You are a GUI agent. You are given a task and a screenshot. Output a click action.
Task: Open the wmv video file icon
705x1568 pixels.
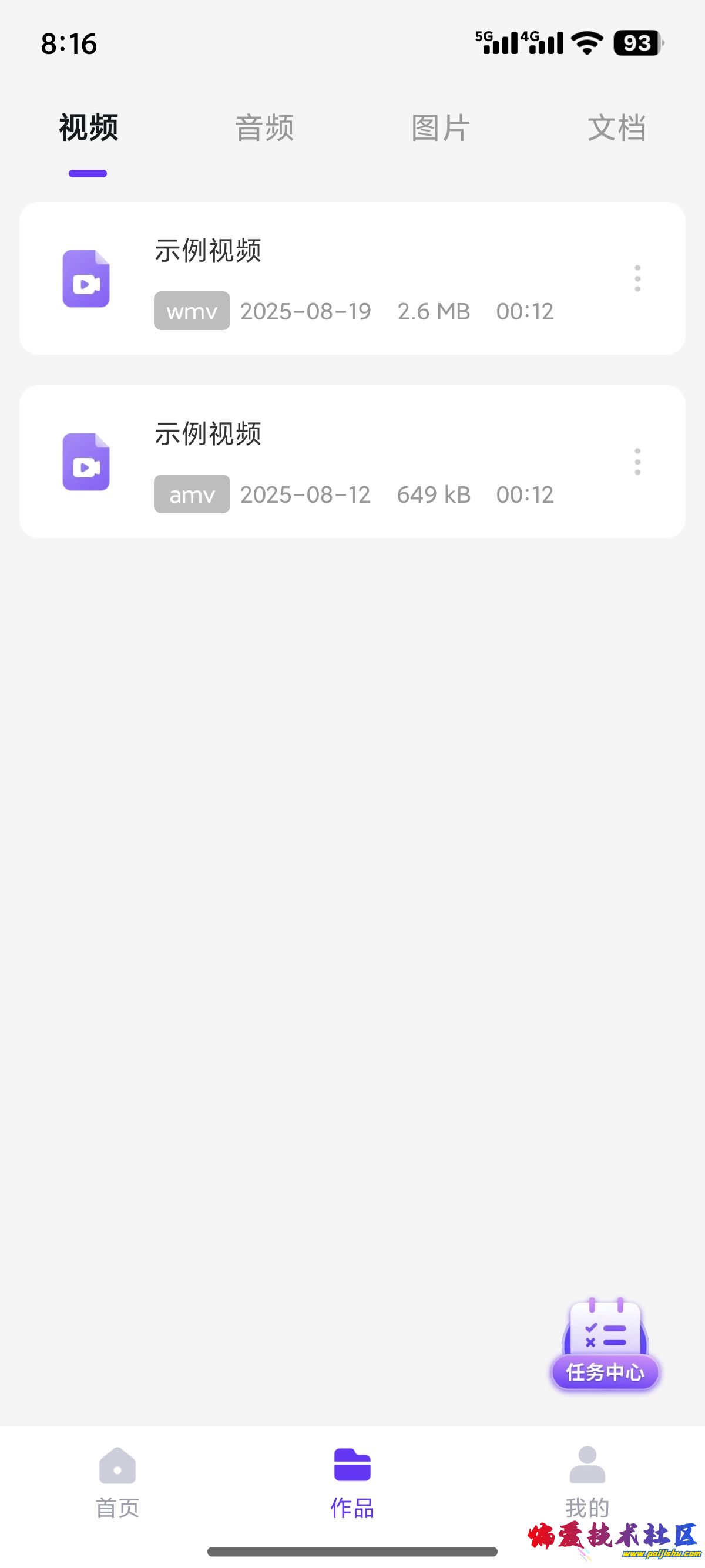tap(86, 279)
